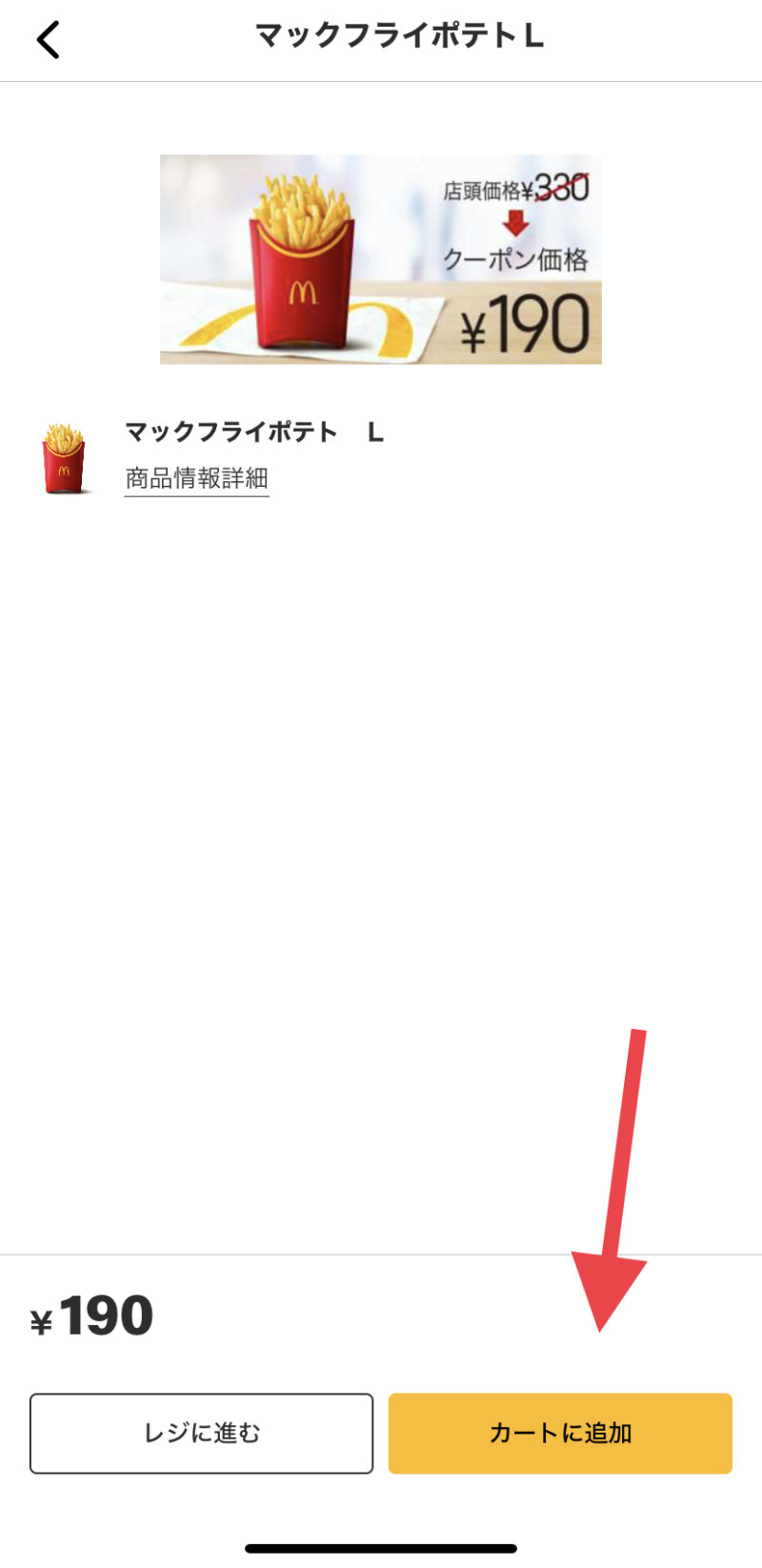Open the 商品情報詳細 link

click(196, 478)
